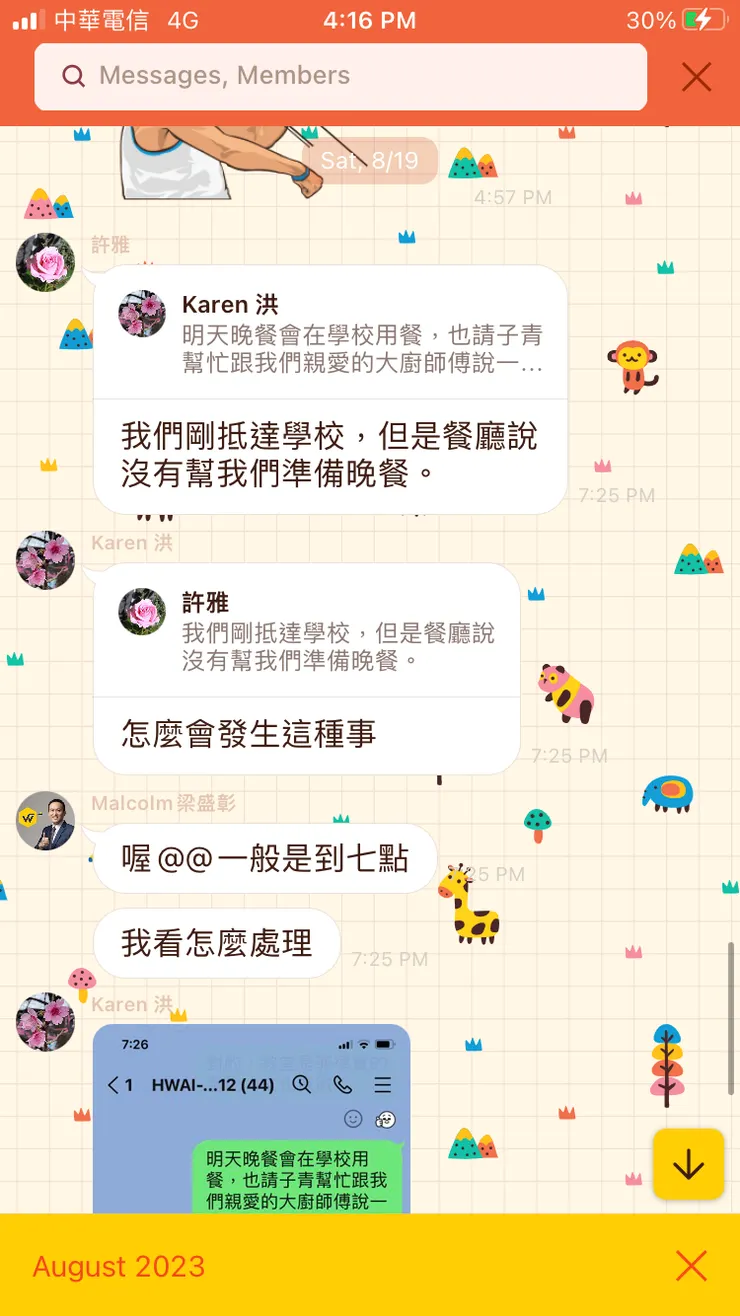
Task: Open Karen 洪's cherry blossom avatar
Action: [x=46, y=560]
